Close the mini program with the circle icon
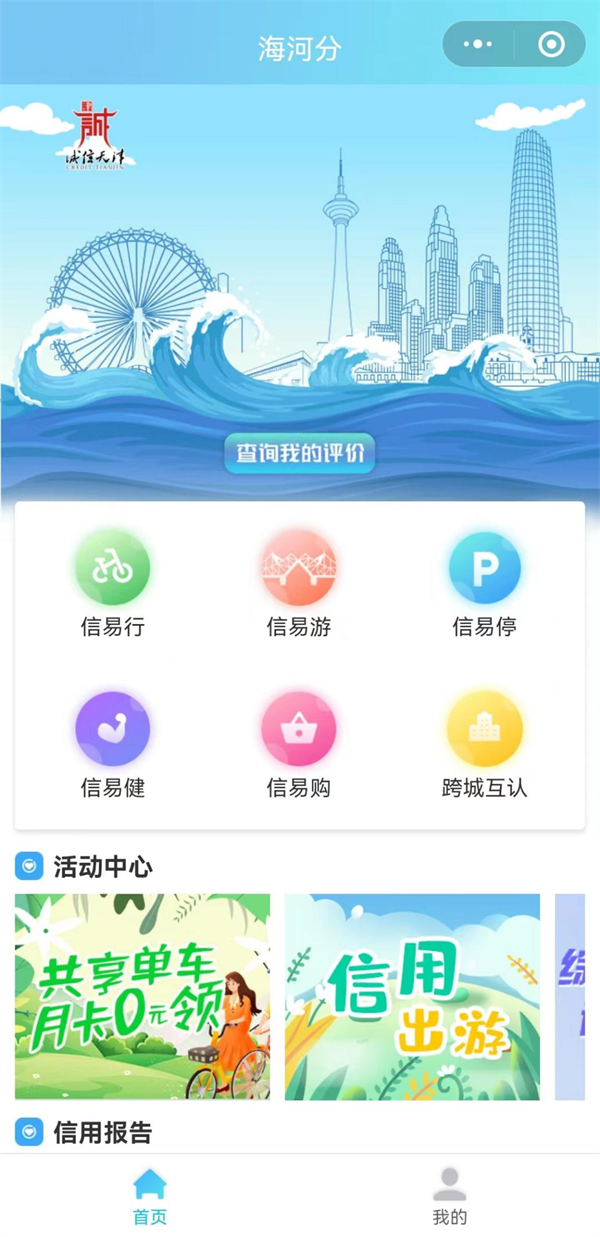 pos(551,45)
